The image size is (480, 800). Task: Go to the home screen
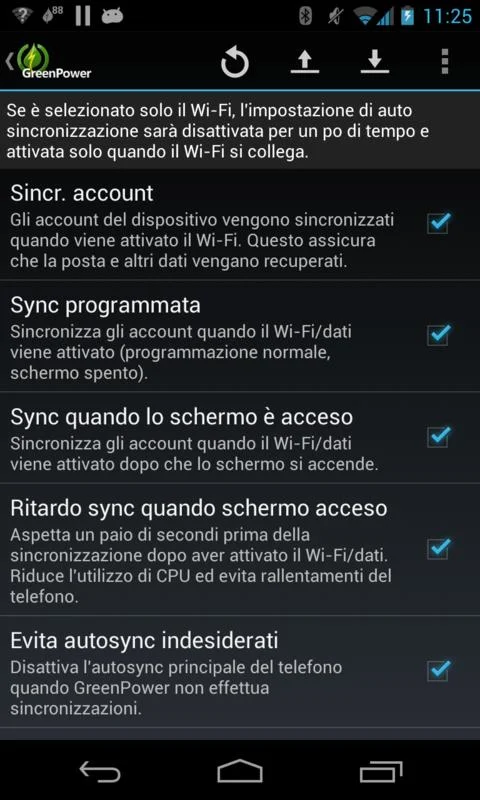click(240, 770)
